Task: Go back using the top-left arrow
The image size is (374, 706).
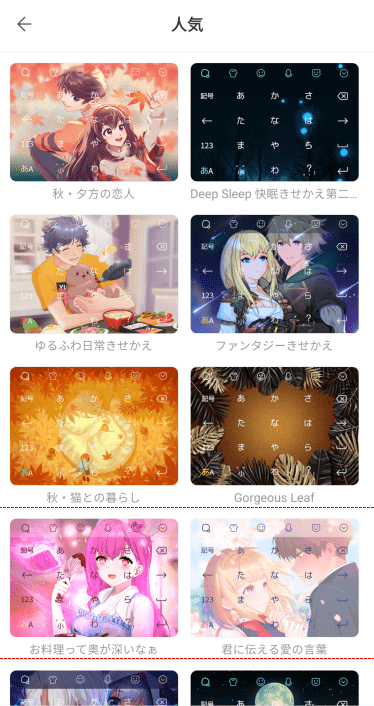Action: [x=24, y=24]
